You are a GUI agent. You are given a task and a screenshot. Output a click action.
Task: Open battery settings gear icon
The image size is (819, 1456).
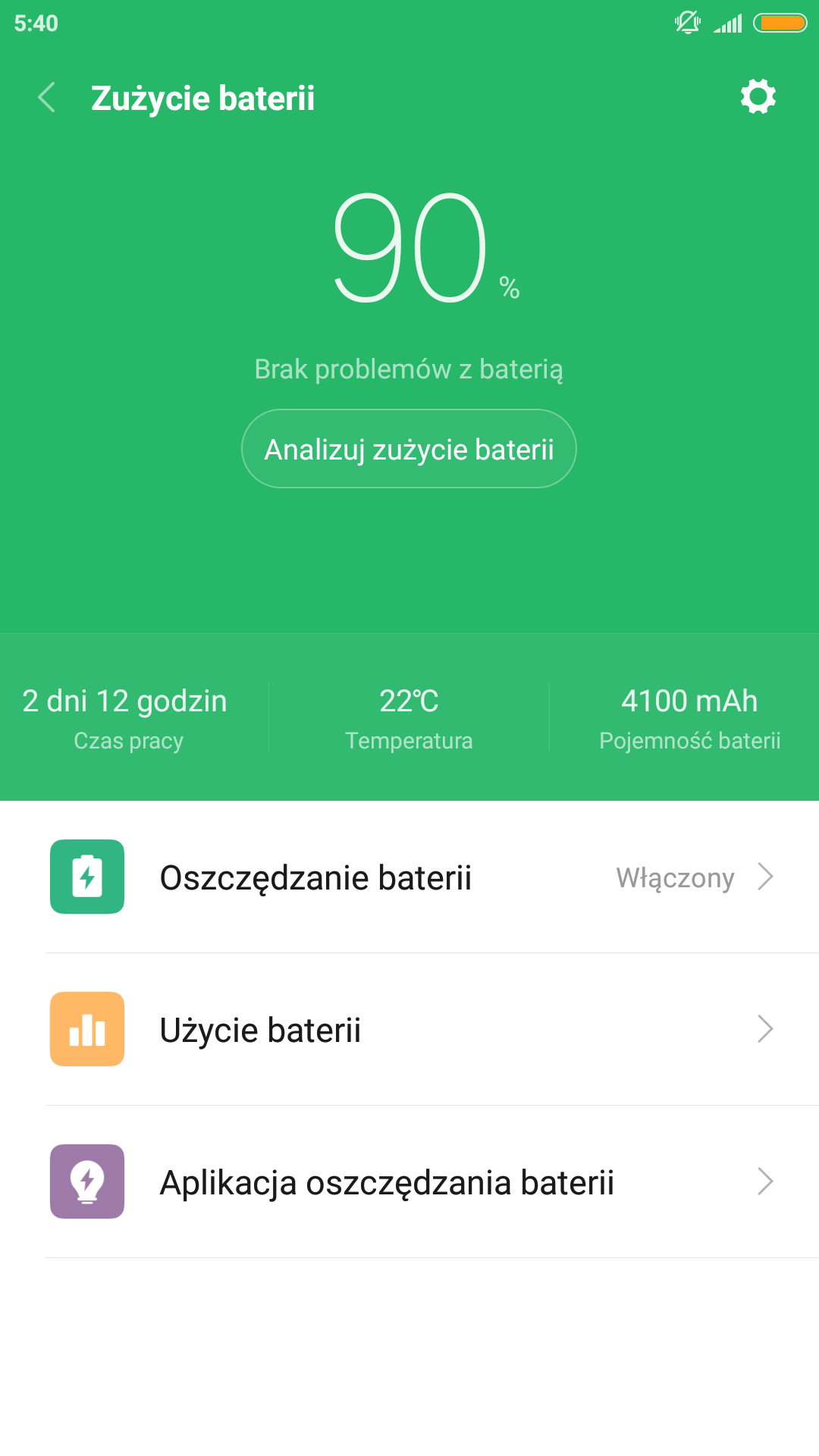pos(758,97)
